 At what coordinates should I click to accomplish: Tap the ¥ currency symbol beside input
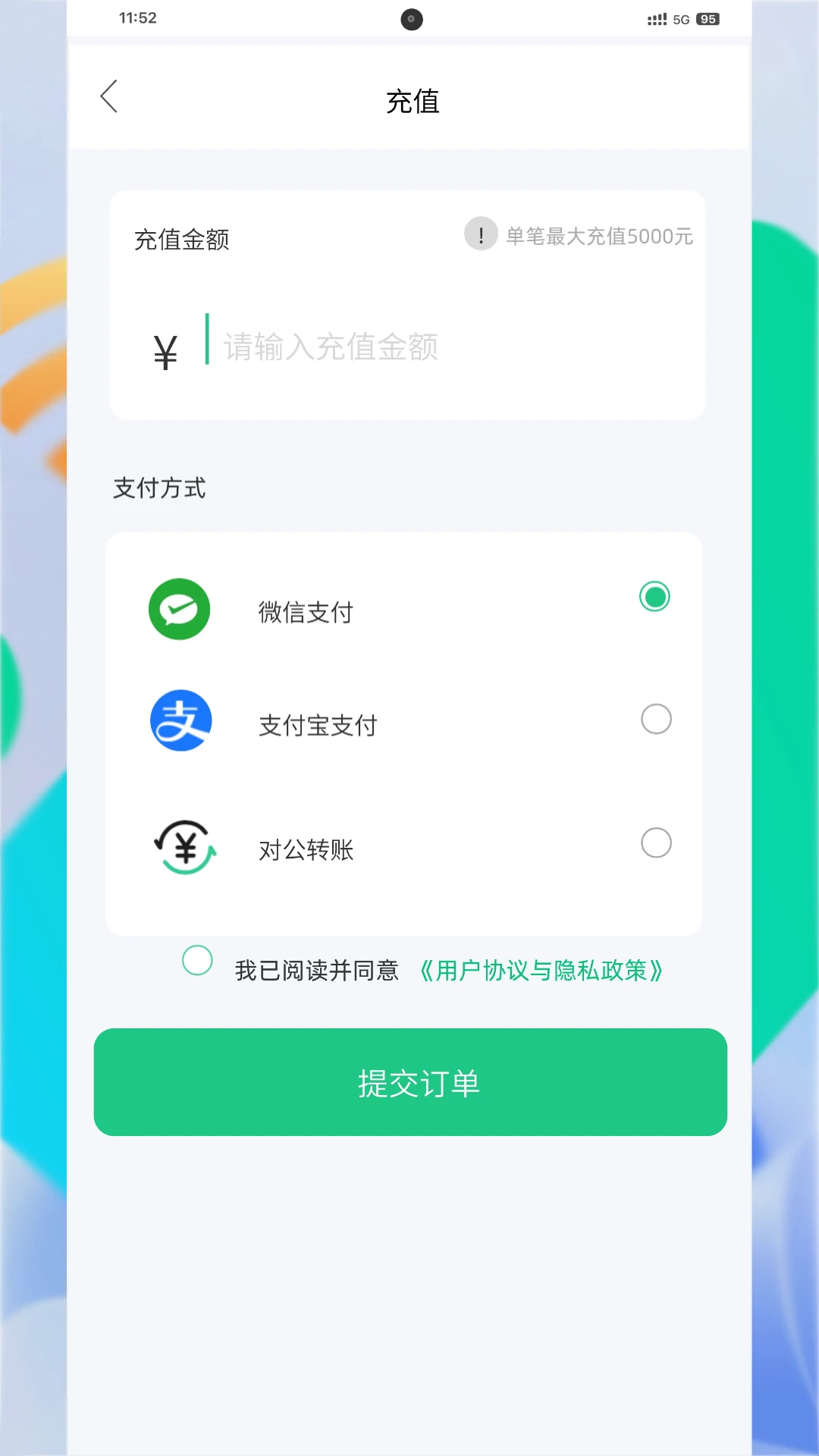point(163,349)
